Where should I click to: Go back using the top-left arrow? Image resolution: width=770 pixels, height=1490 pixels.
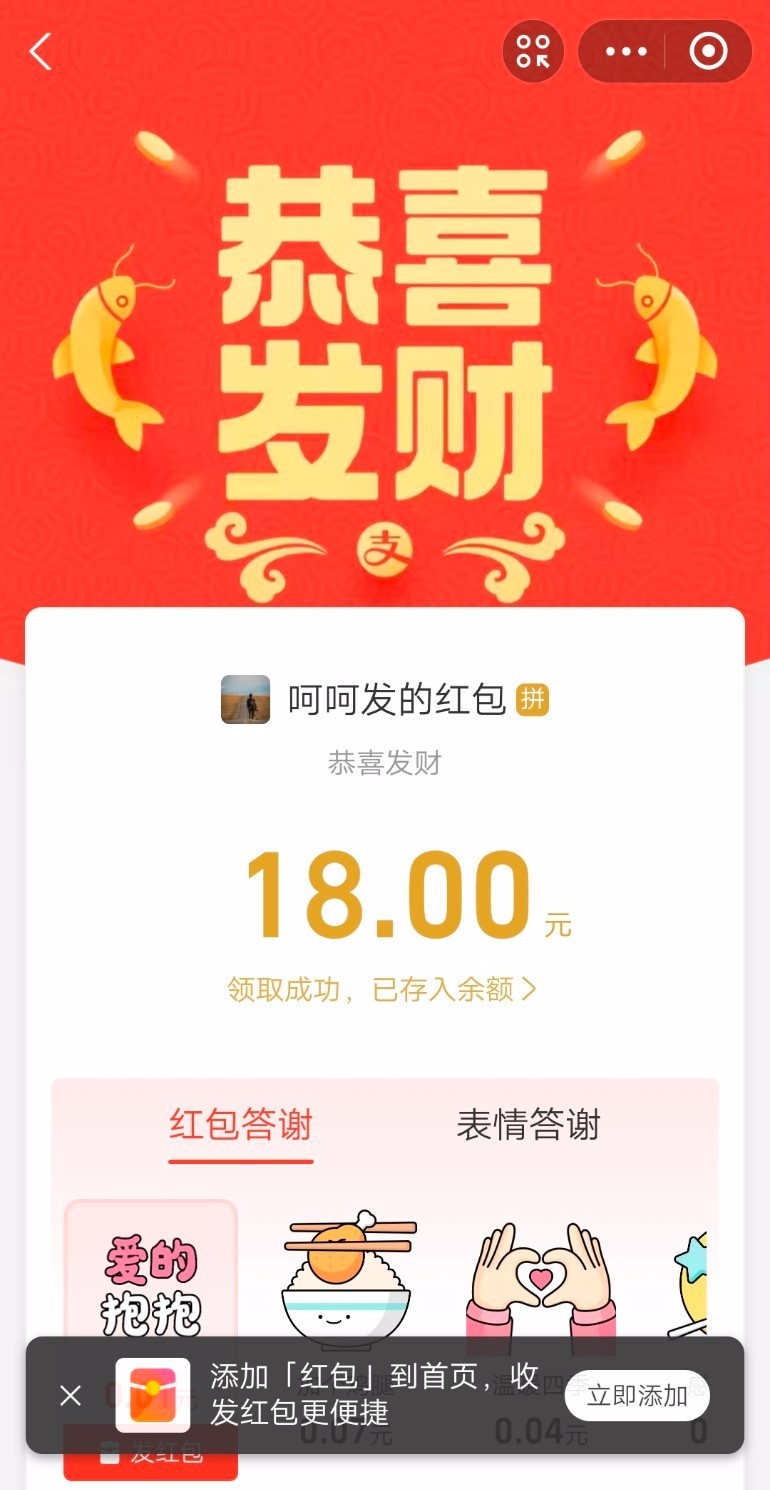pyautogui.click(x=40, y=52)
